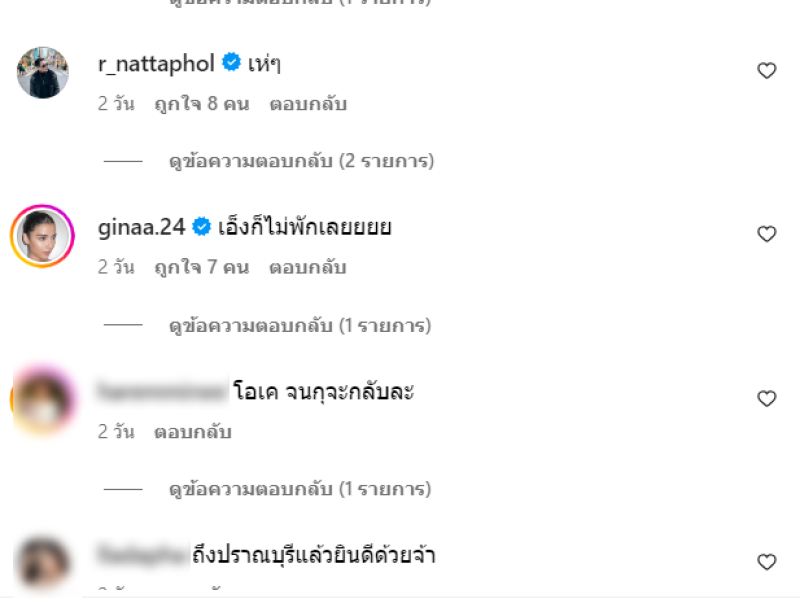See who liked r_nattaphol's comment
Viewport: 800px width, 612px height.
pyautogui.click(x=201, y=103)
